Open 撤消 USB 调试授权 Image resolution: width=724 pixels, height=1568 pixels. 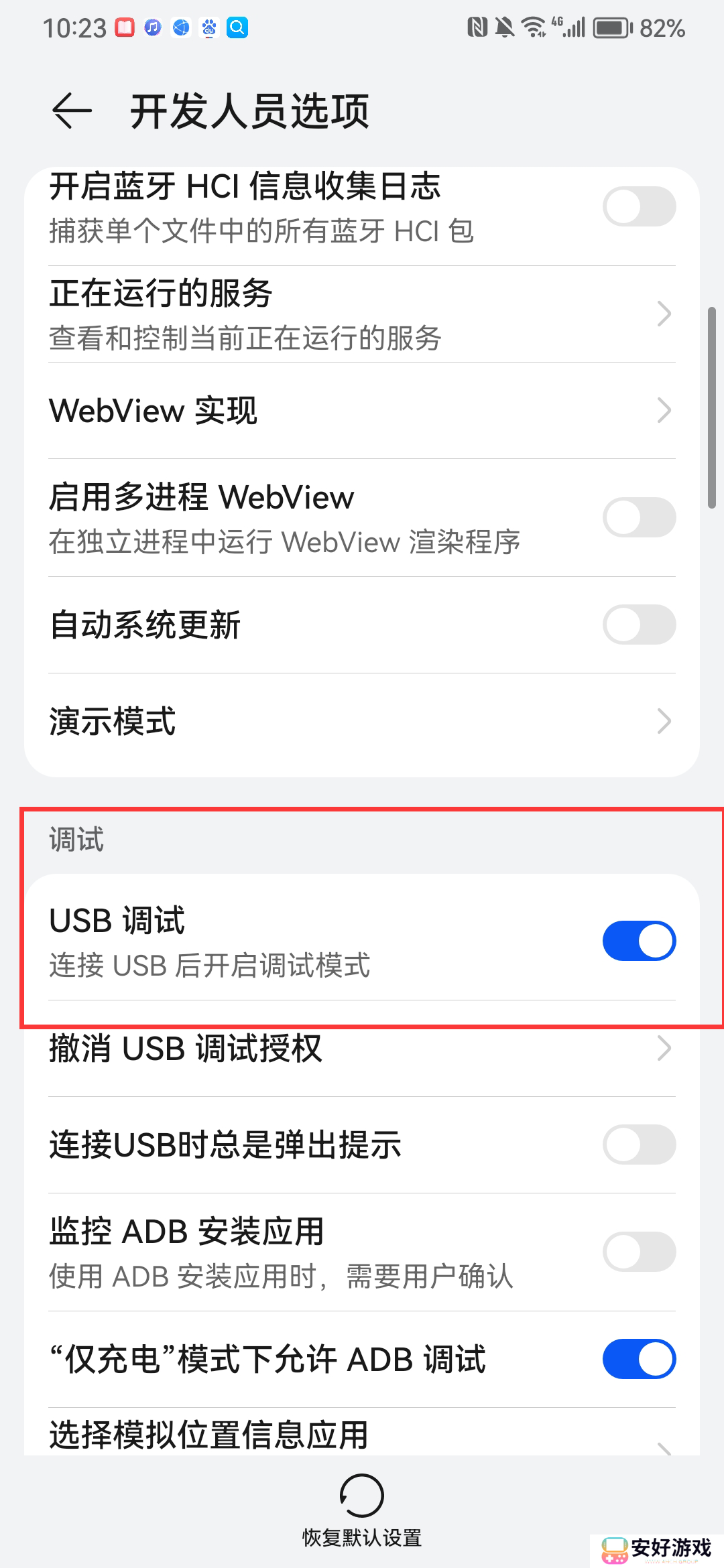point(362,1049)
